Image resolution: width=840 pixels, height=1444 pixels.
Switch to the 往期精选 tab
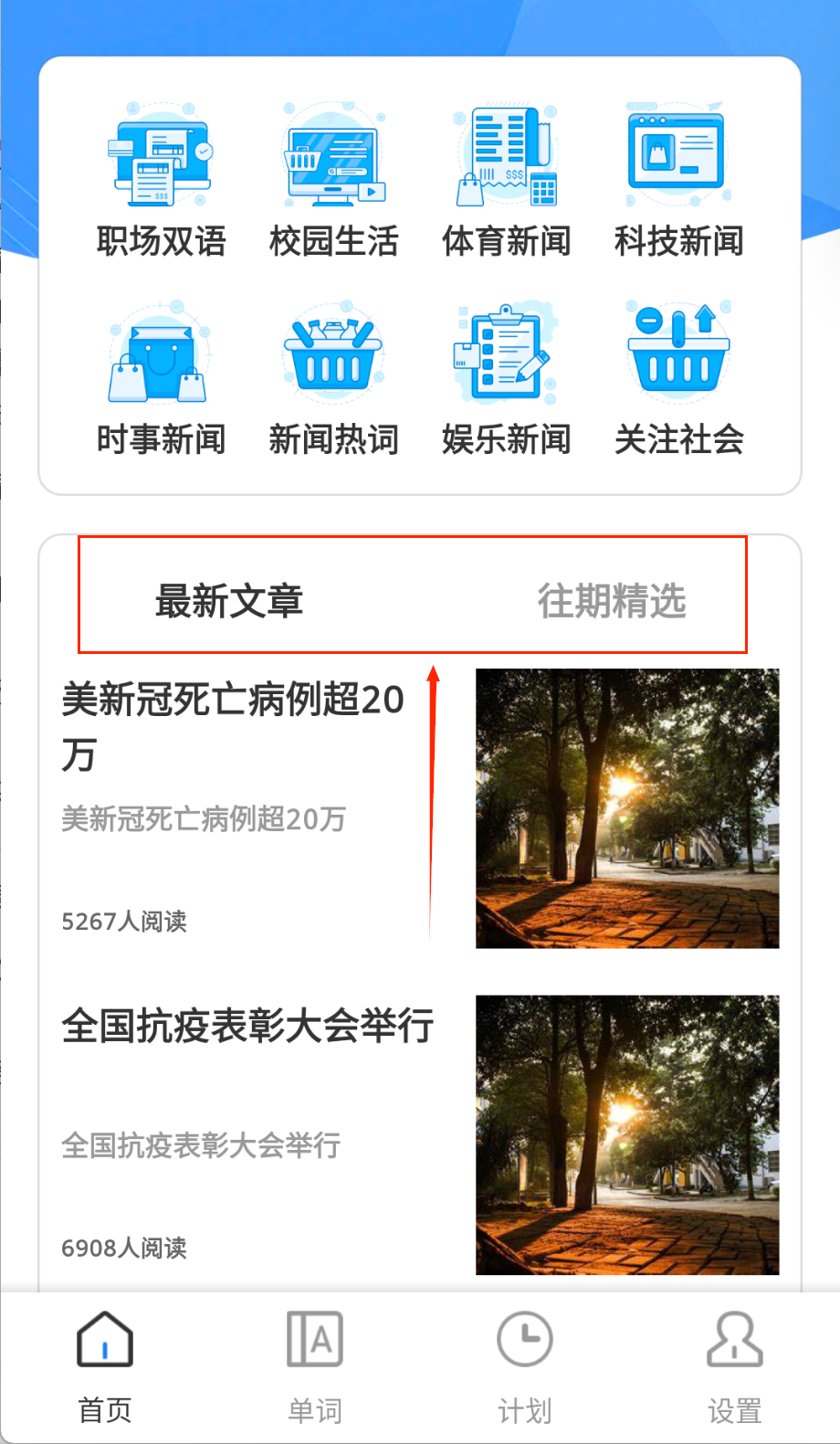click(611, 601)
